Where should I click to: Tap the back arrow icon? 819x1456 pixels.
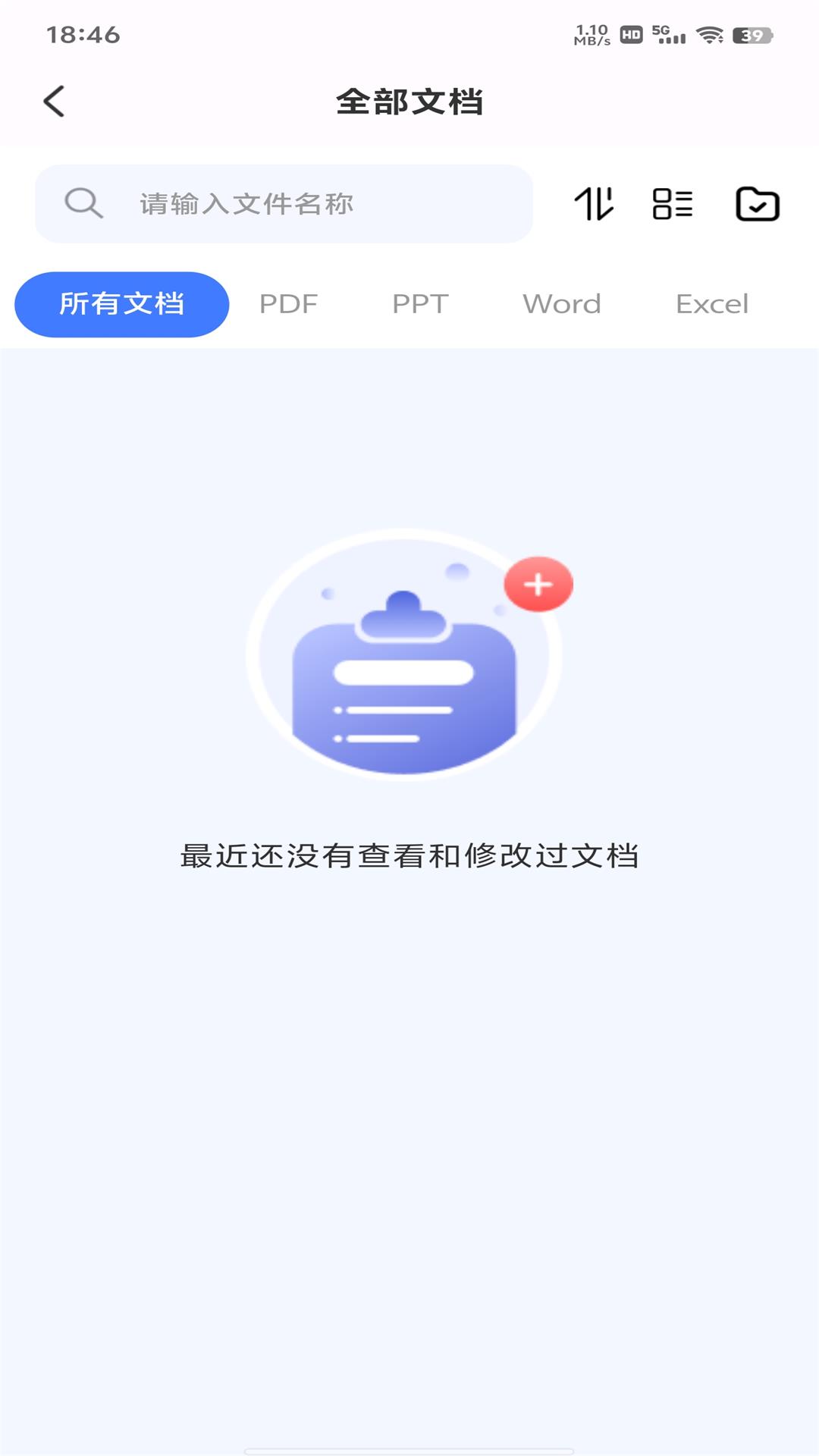[x=54, y=101]
